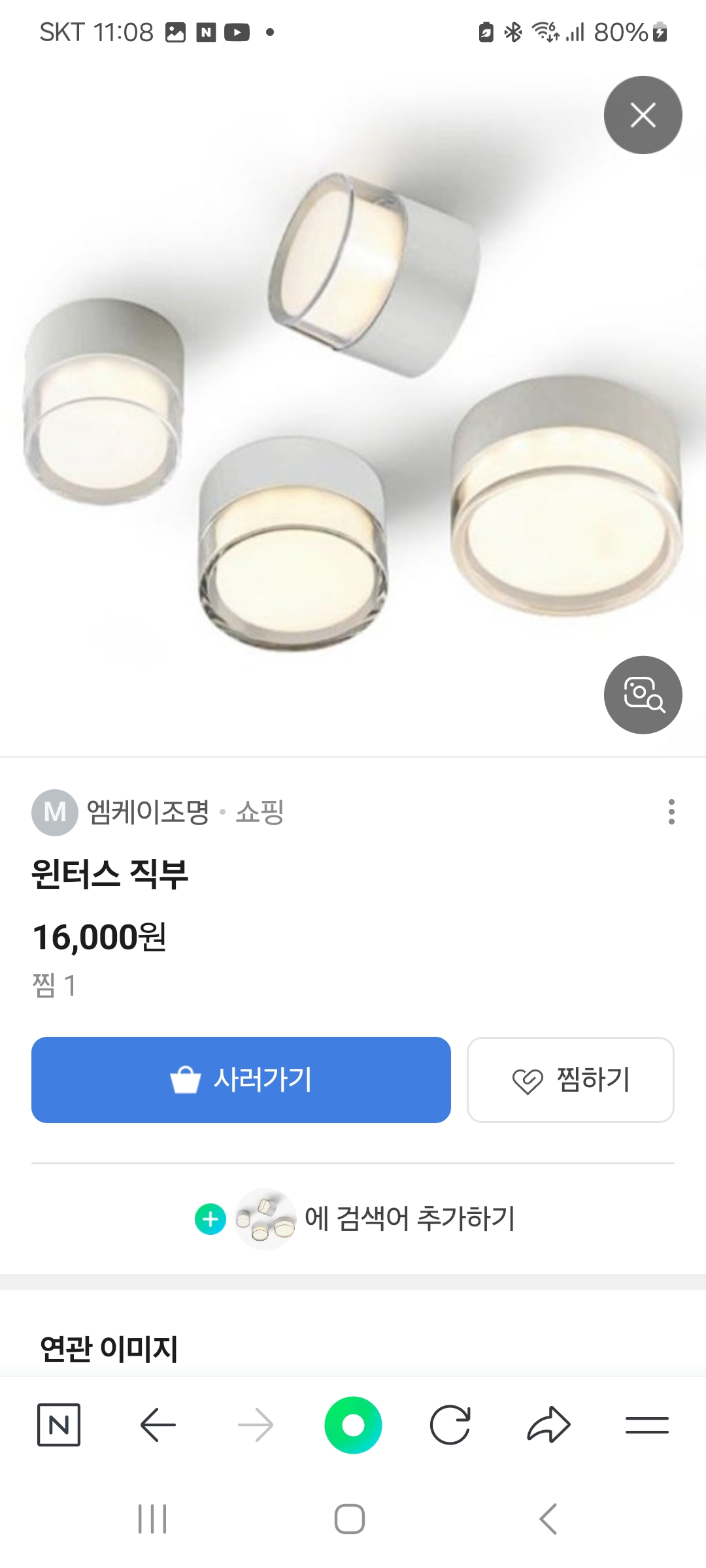The height and width of the screenshot is (1568, 706).
Task: Start visual search with the lens icon
Action: 643,694
